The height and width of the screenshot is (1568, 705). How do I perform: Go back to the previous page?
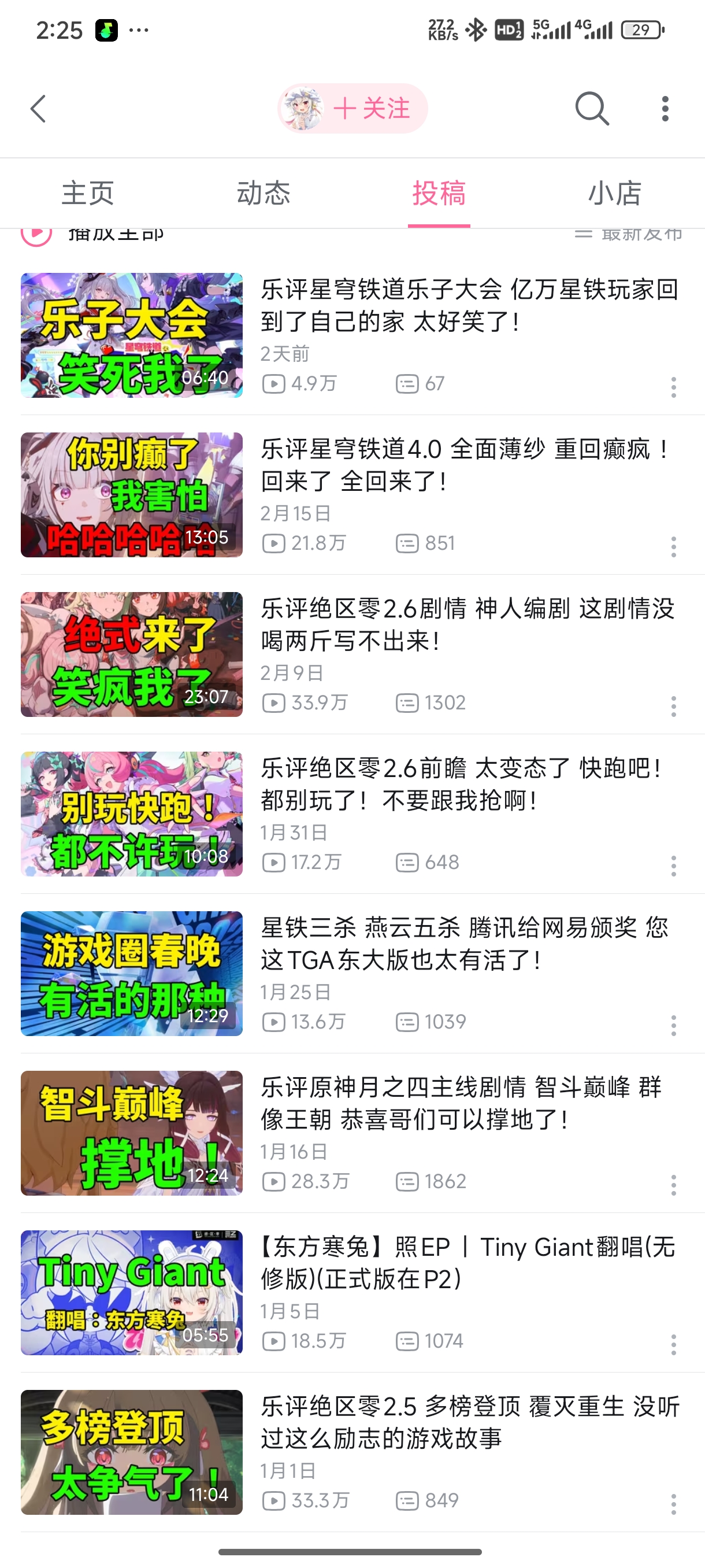pos(38,109)
